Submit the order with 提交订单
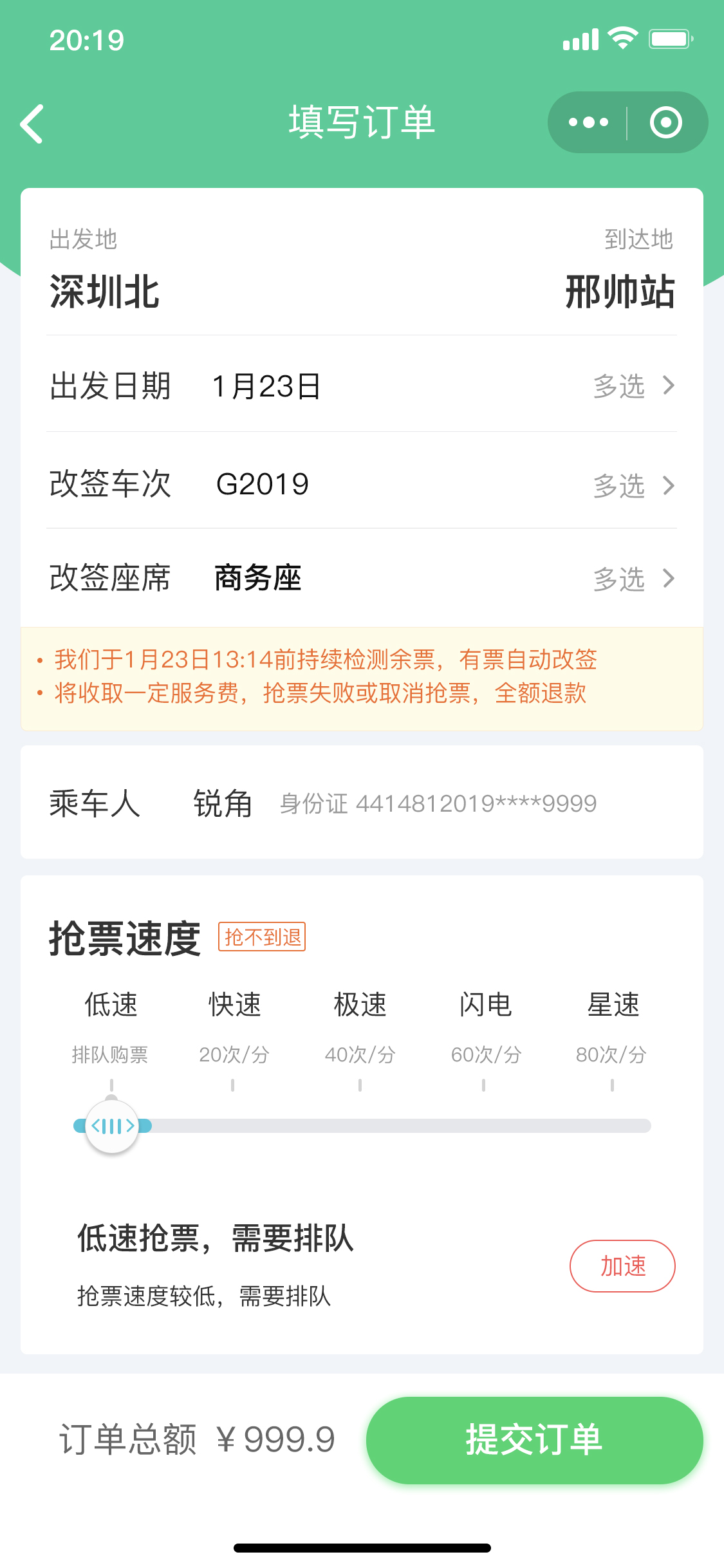The height and width of the screenshot is (1568, 724). click(x=534, y=1440)
